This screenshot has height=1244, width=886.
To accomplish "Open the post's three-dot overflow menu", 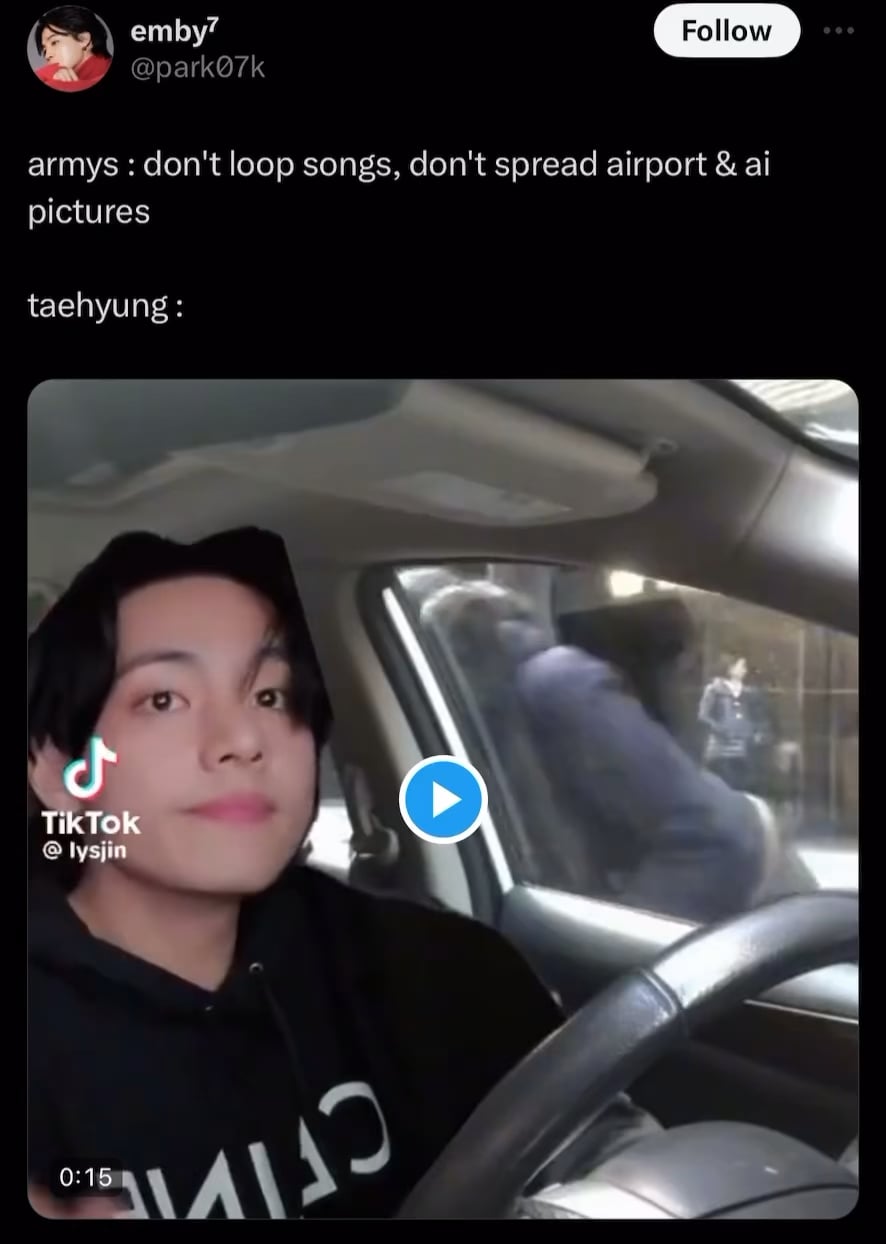I will [840, 31].
